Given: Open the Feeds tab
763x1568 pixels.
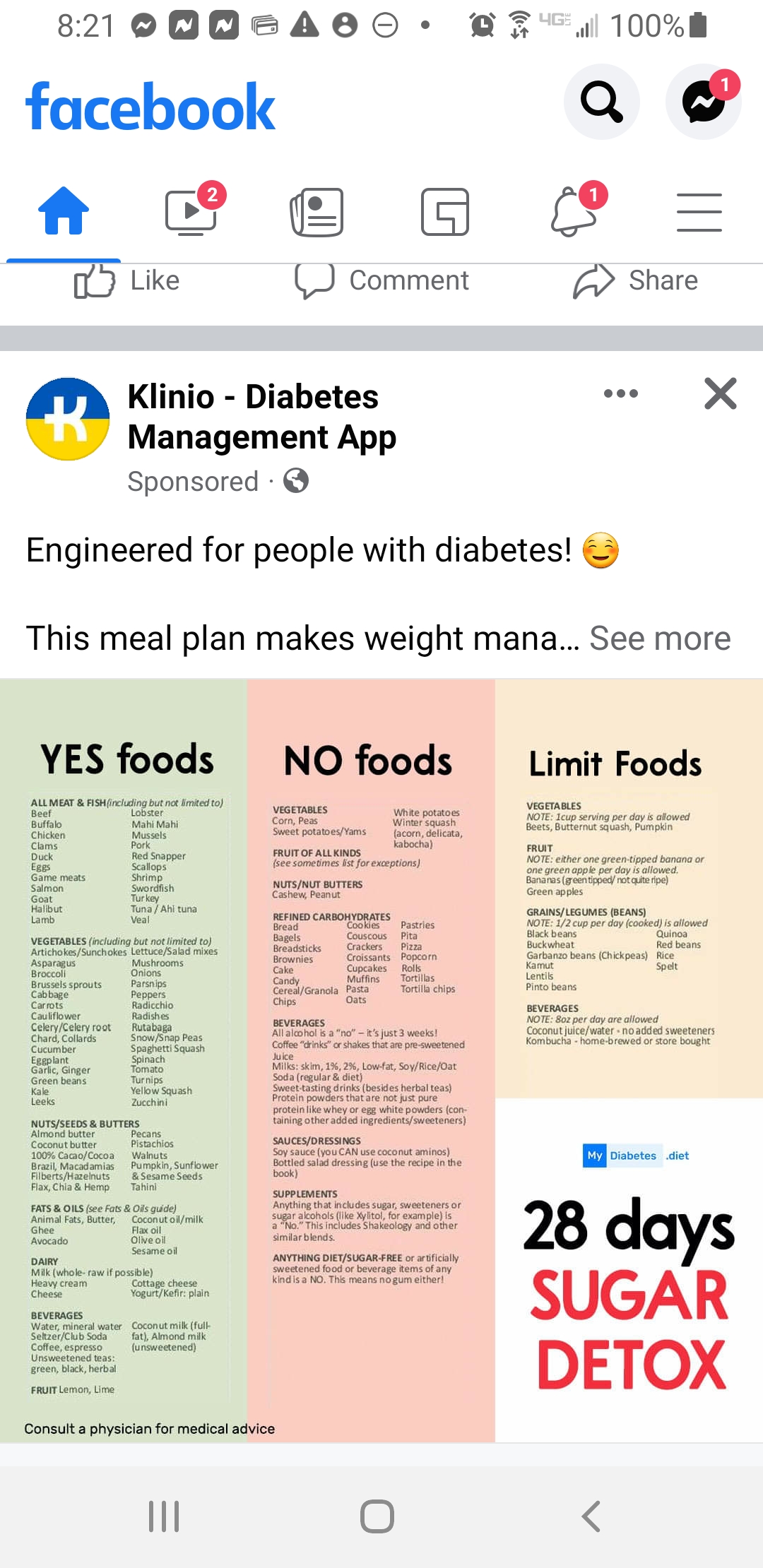Looking at the screenshot, I should 445,211.
